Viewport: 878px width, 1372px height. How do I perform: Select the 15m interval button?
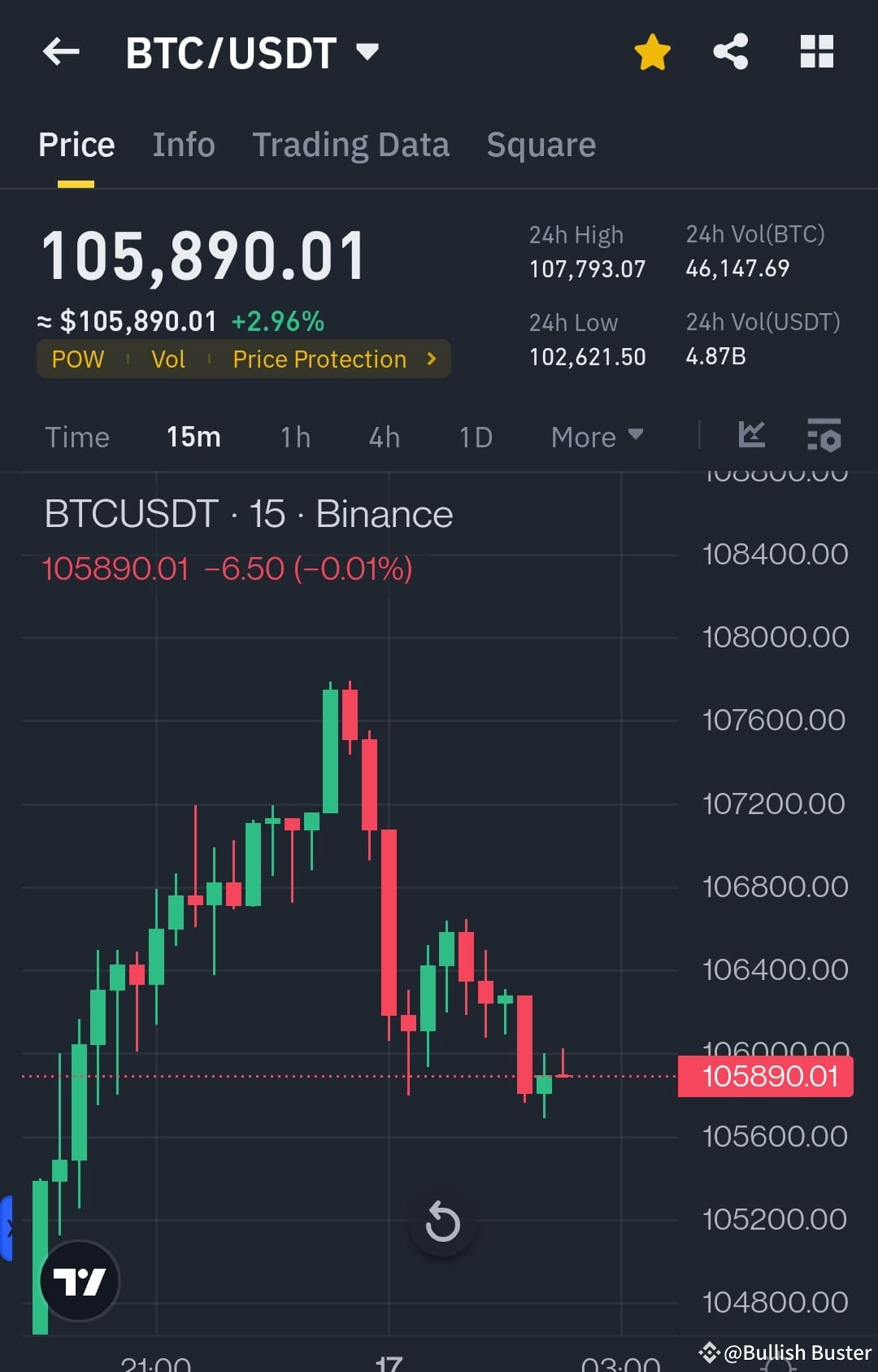point(193,437)
